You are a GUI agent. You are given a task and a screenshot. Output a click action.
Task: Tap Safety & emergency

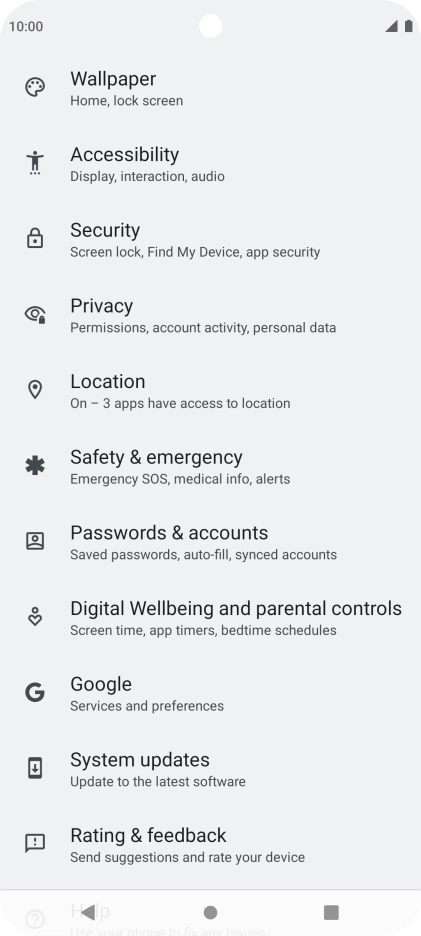tap(210, 467)
